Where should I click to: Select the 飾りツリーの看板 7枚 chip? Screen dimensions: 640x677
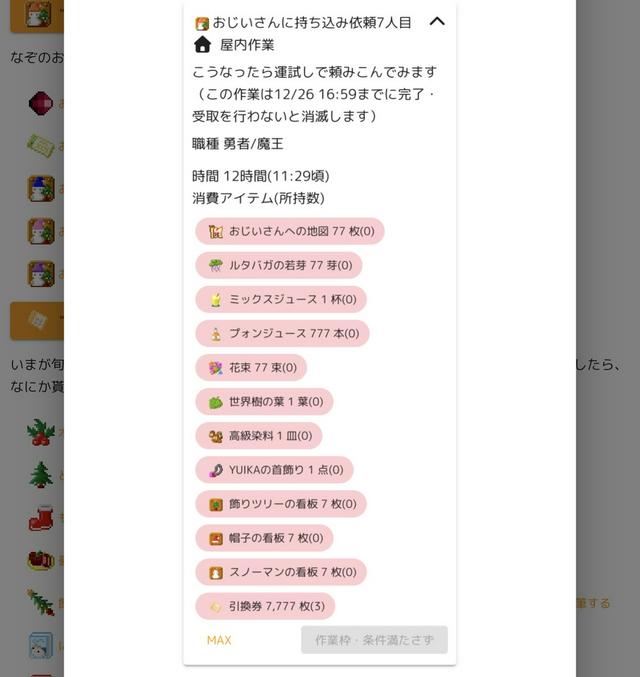(x=281, y=504)
